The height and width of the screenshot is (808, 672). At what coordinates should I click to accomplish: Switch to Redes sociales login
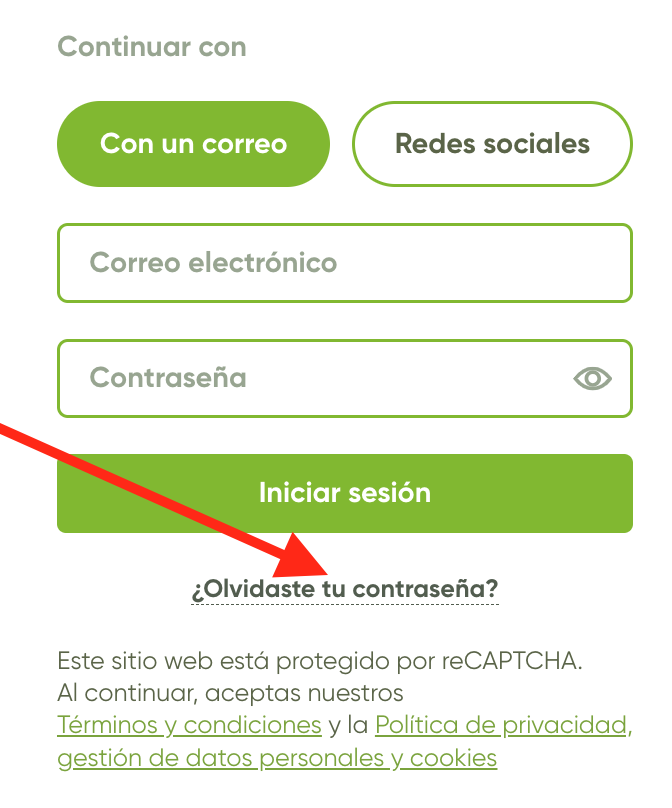[x=492, y=144]
